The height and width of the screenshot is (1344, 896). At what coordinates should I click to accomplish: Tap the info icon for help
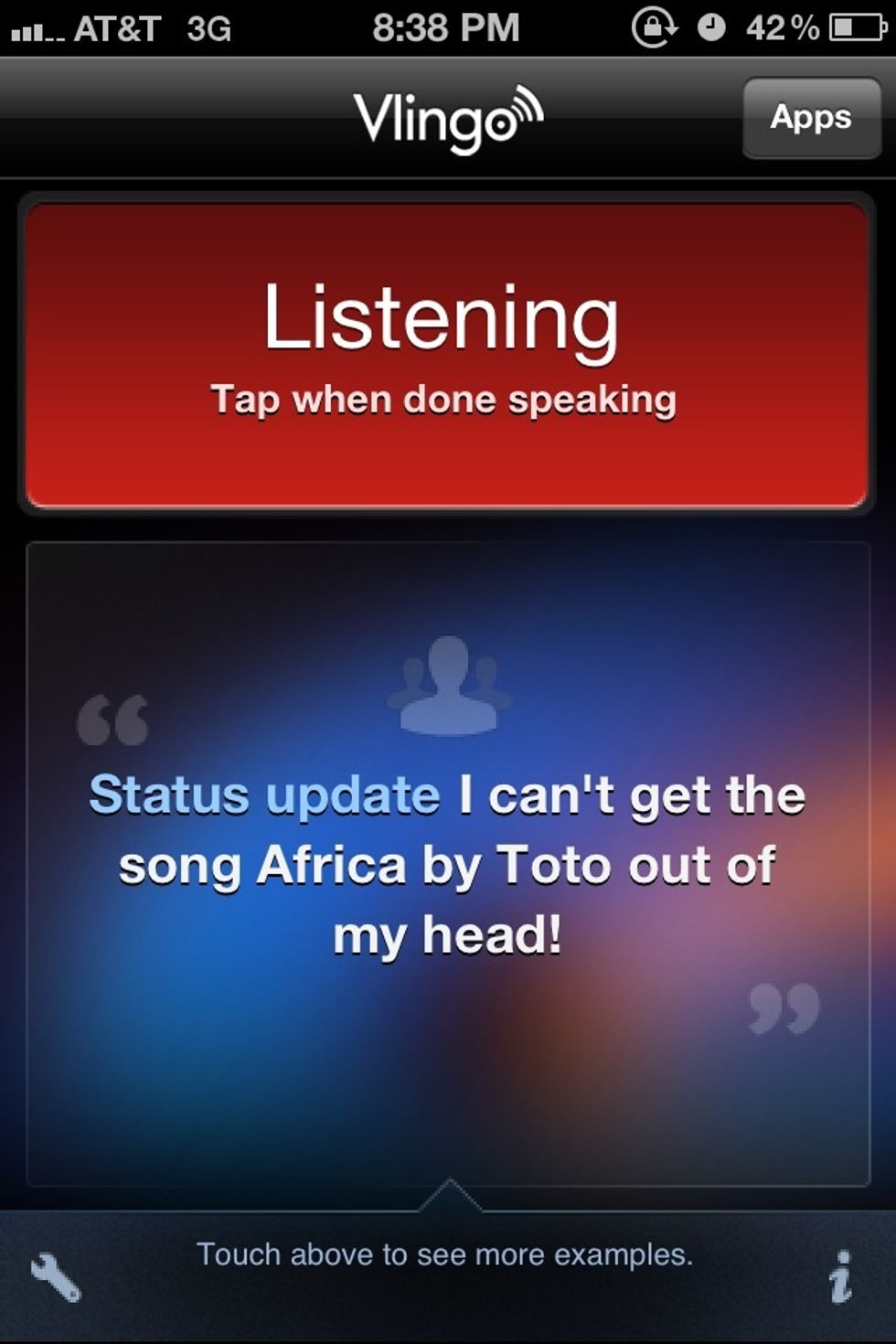(839, 1280)
